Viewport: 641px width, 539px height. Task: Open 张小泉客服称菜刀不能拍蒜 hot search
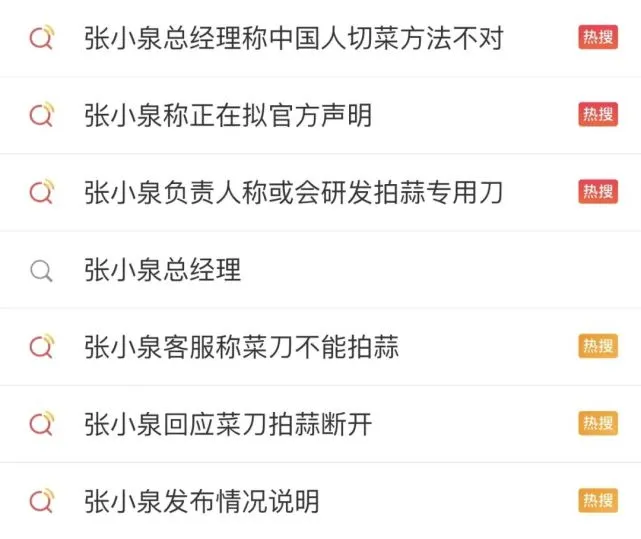click(241, 347)
